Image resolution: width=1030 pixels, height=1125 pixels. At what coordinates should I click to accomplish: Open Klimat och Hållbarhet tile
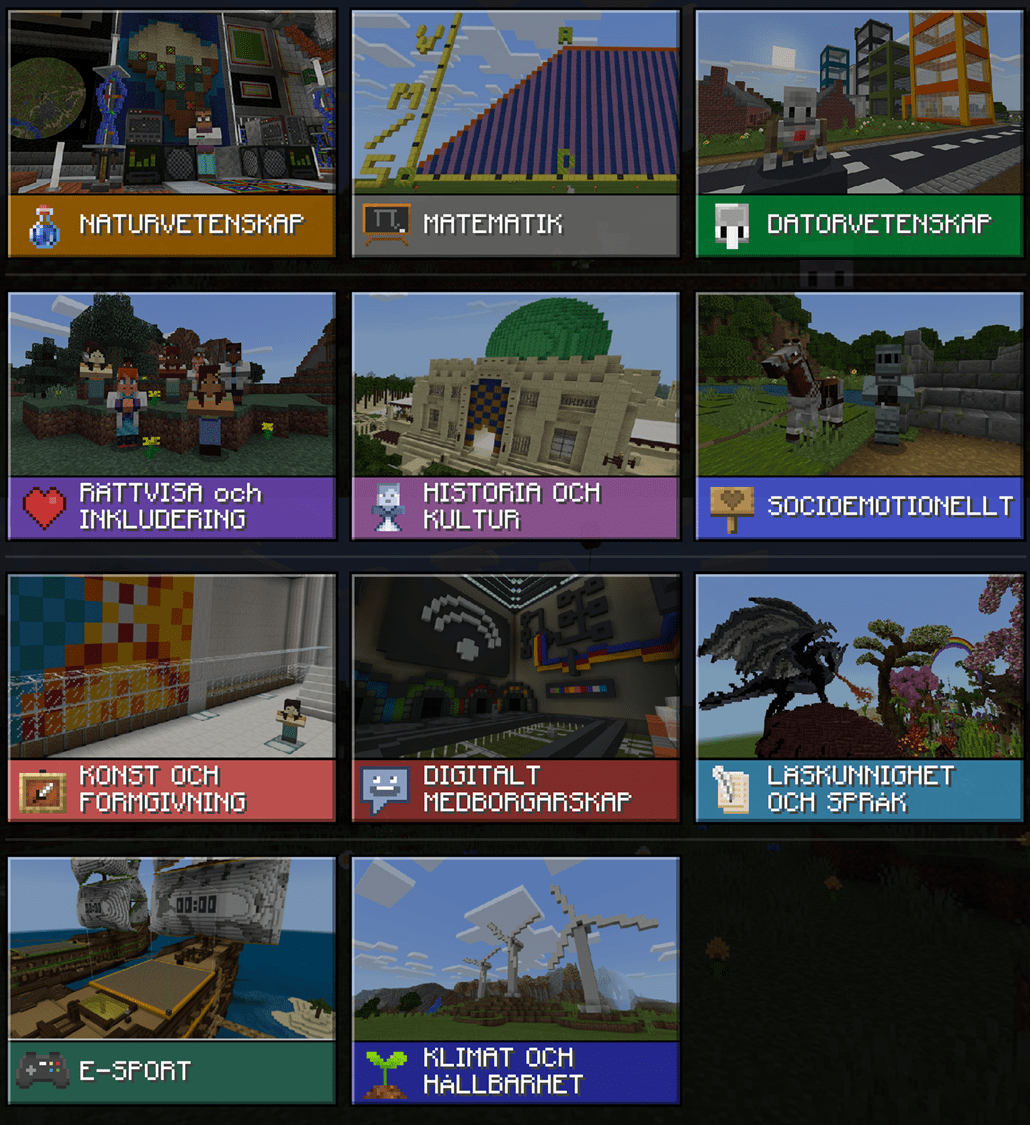tap(516, 980)
